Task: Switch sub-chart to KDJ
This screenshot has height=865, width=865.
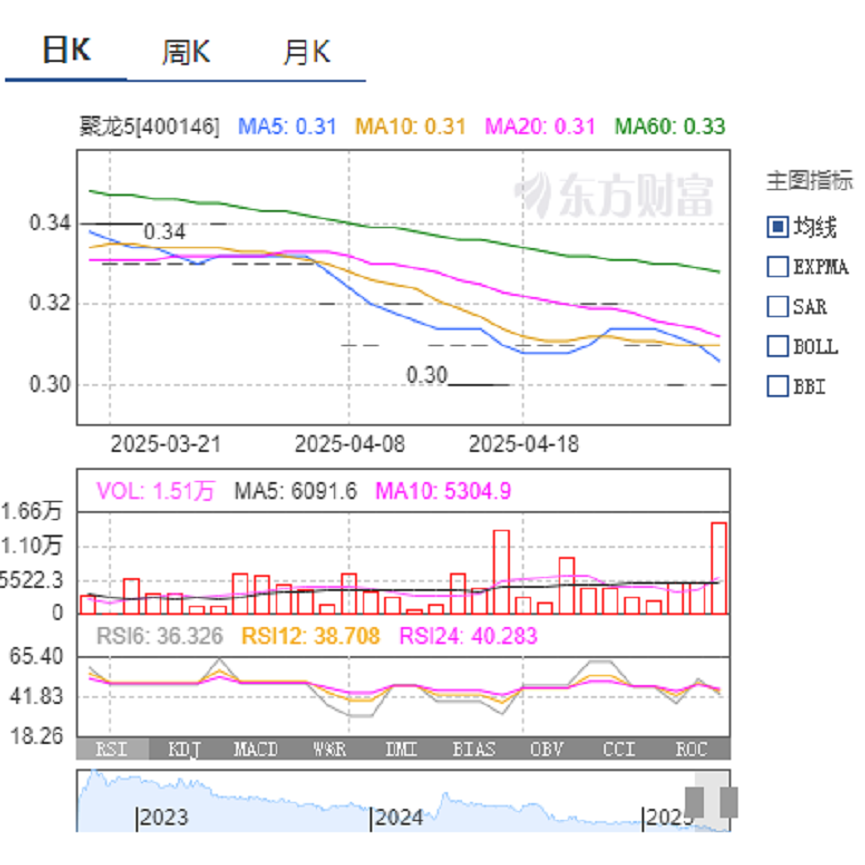Action: click(x=185, y=749)
